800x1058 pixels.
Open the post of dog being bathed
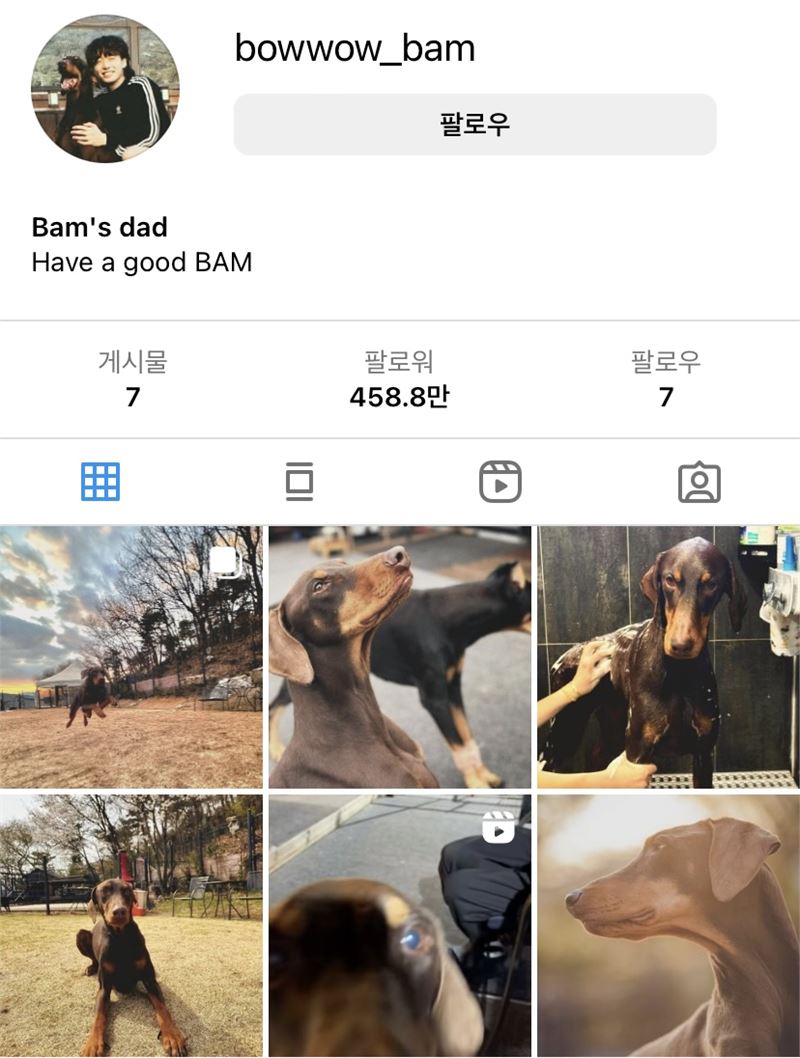pyautogui.click(x=668, y=657)
